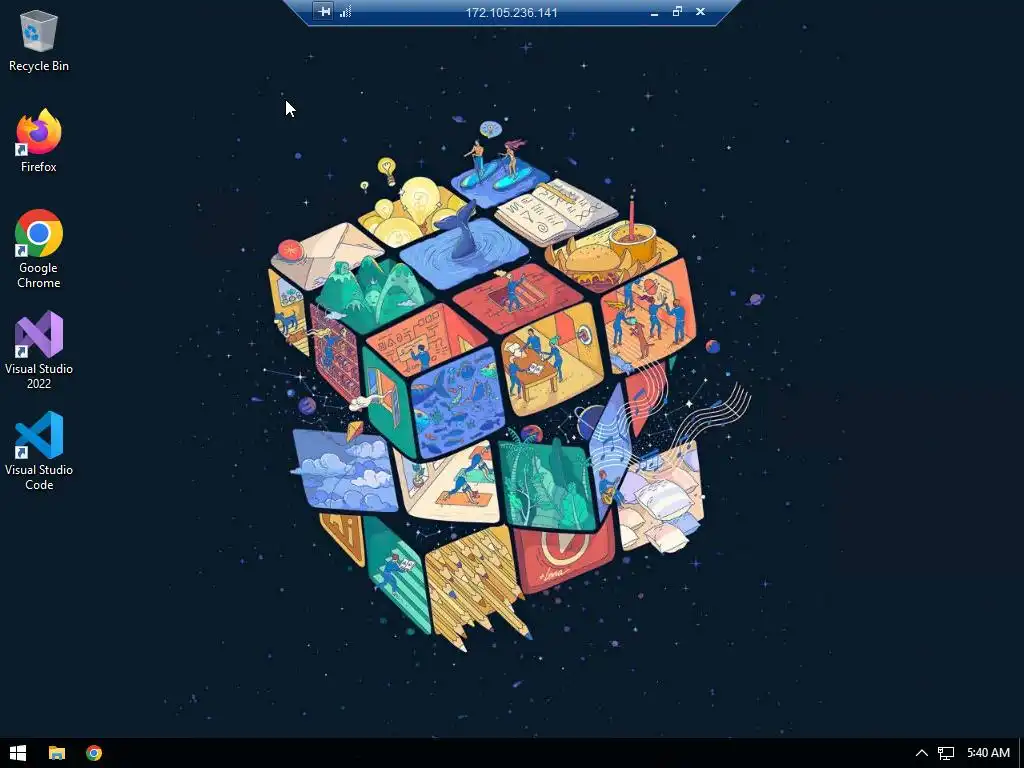Show connection quality info
This screenshot has height=768, width=1024.
tap(346, 12)
